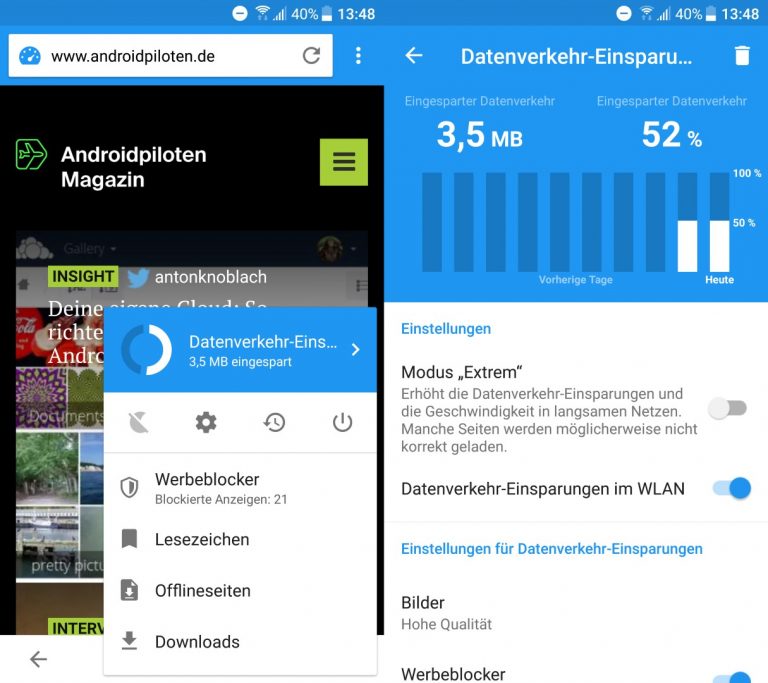Delete the savings statistics with the trash icon

741,56
